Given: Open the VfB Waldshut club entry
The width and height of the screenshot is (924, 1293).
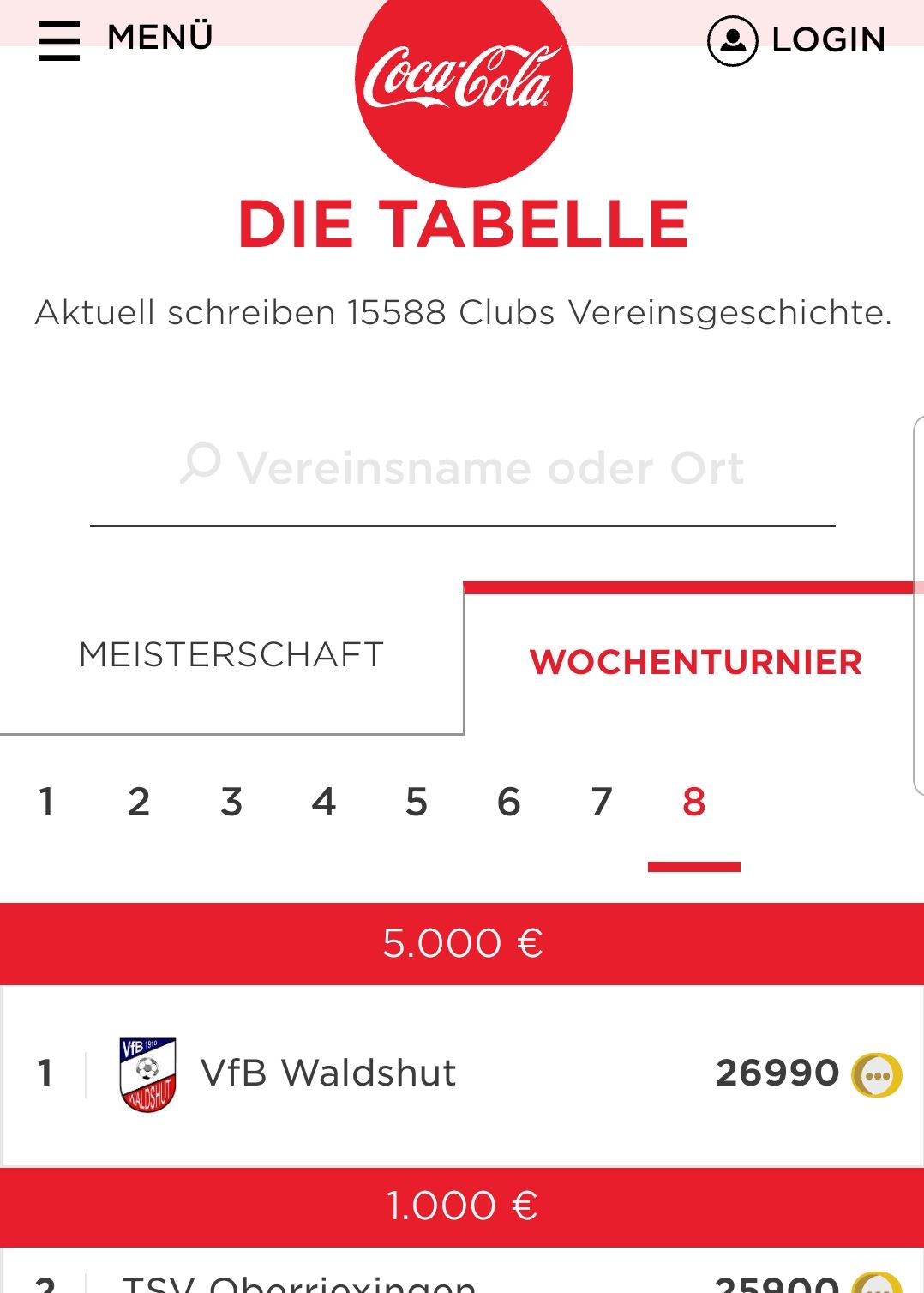Looking at the screenshot, I should tap(329, 1073).
